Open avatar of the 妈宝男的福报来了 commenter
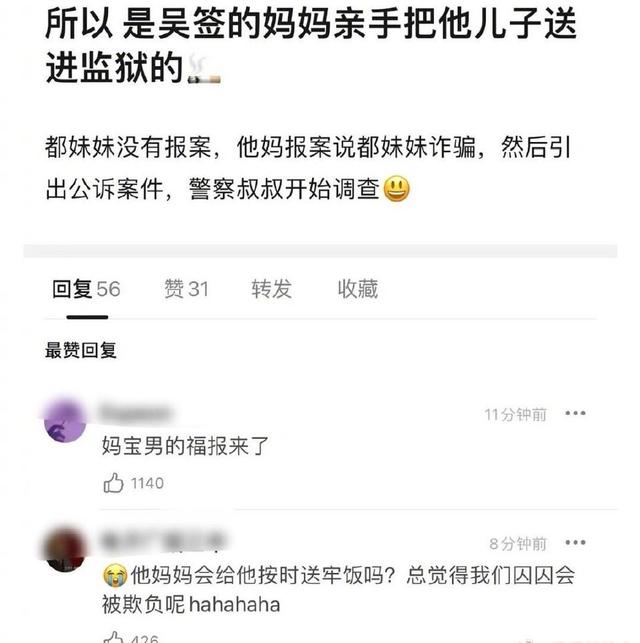The height and width of the screenshot is (643, 640). pos(65,421)
